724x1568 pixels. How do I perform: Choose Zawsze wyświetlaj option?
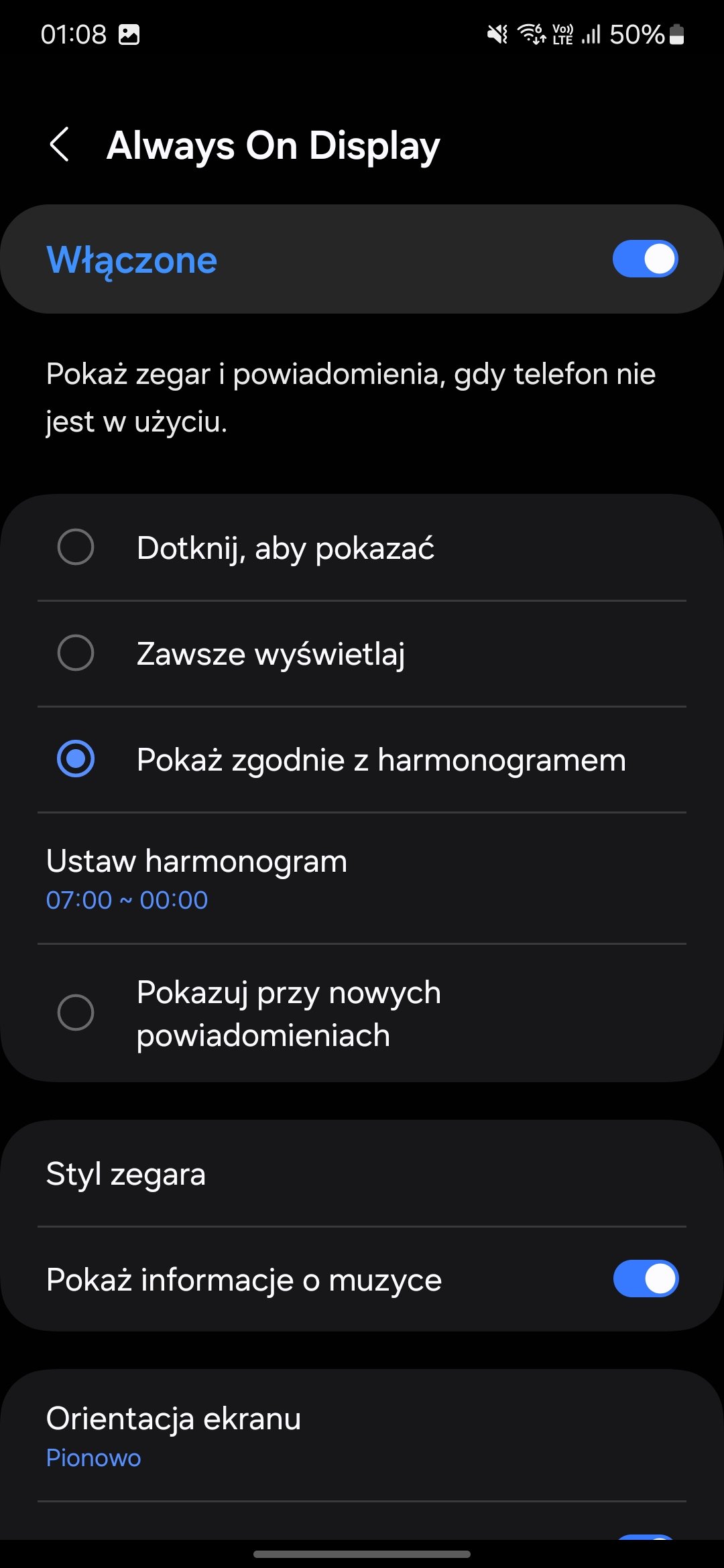(x=362, y=653)
